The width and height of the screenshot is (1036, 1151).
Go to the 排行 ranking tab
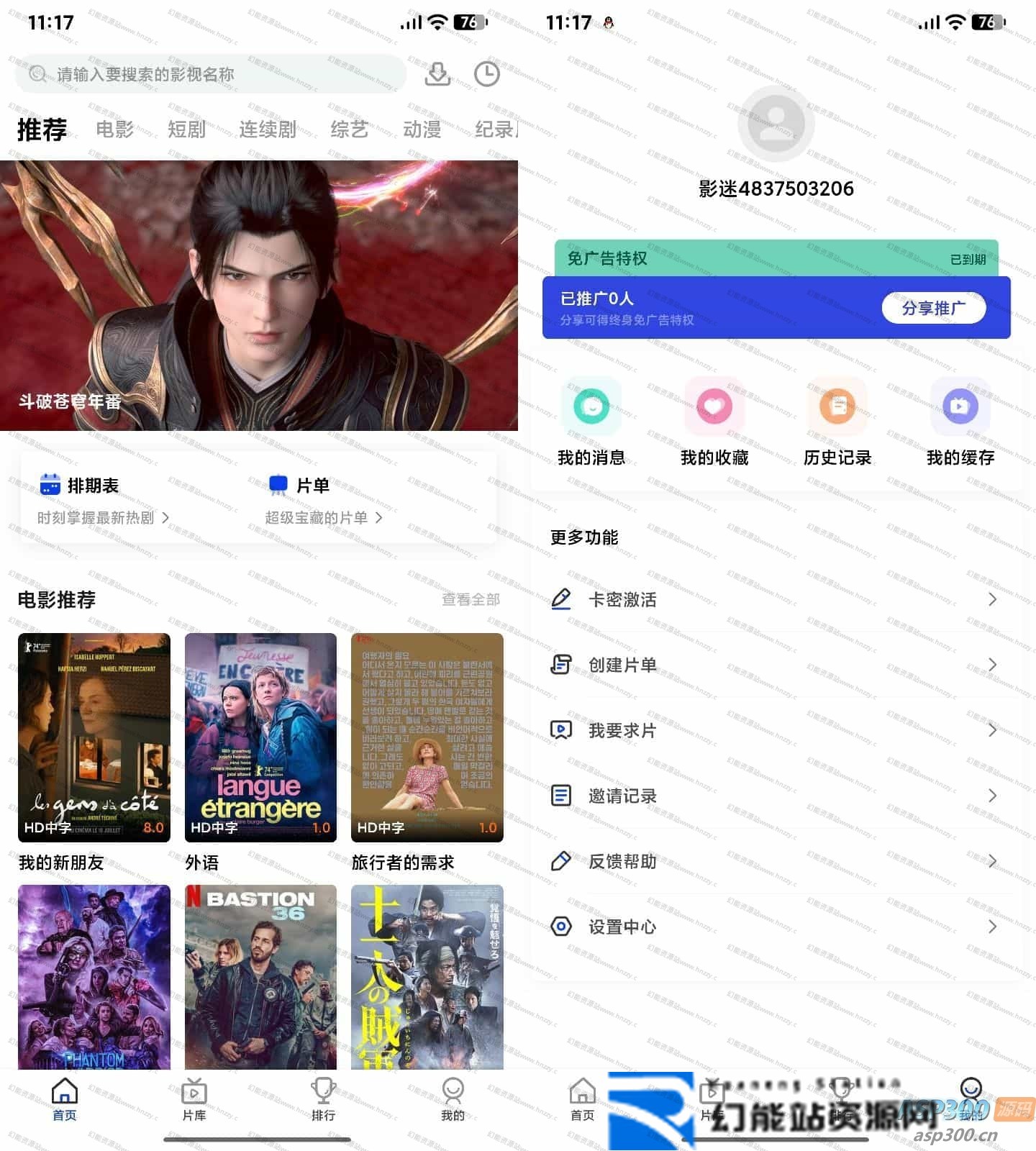323,1099
